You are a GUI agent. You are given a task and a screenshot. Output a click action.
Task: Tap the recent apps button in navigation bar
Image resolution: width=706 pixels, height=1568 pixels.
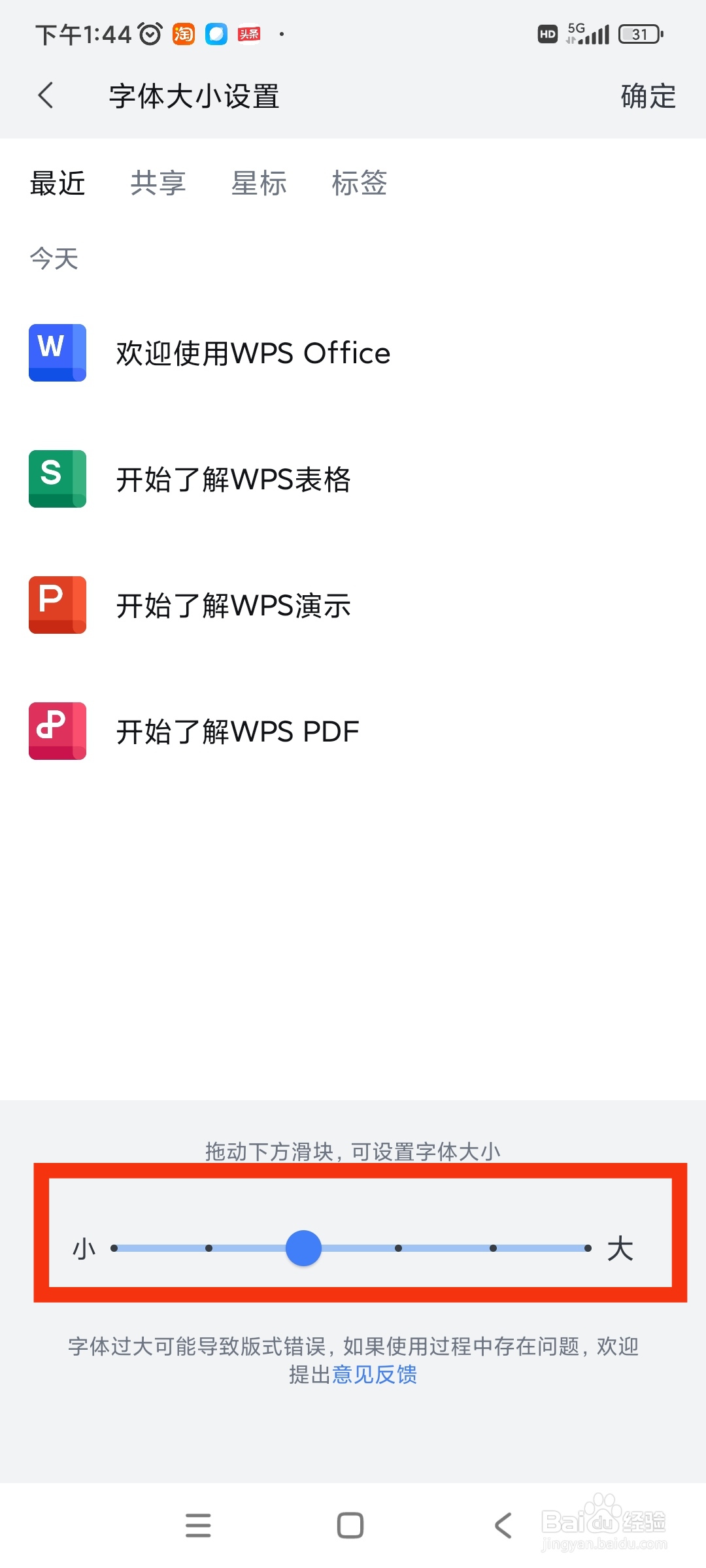point(198,1526)
